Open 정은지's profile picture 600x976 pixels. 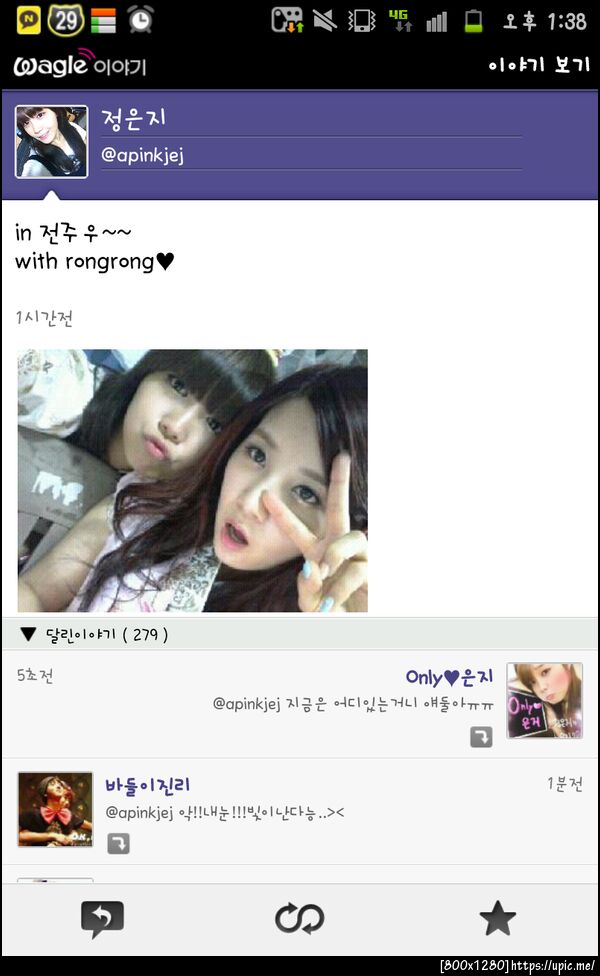[51, 141]
